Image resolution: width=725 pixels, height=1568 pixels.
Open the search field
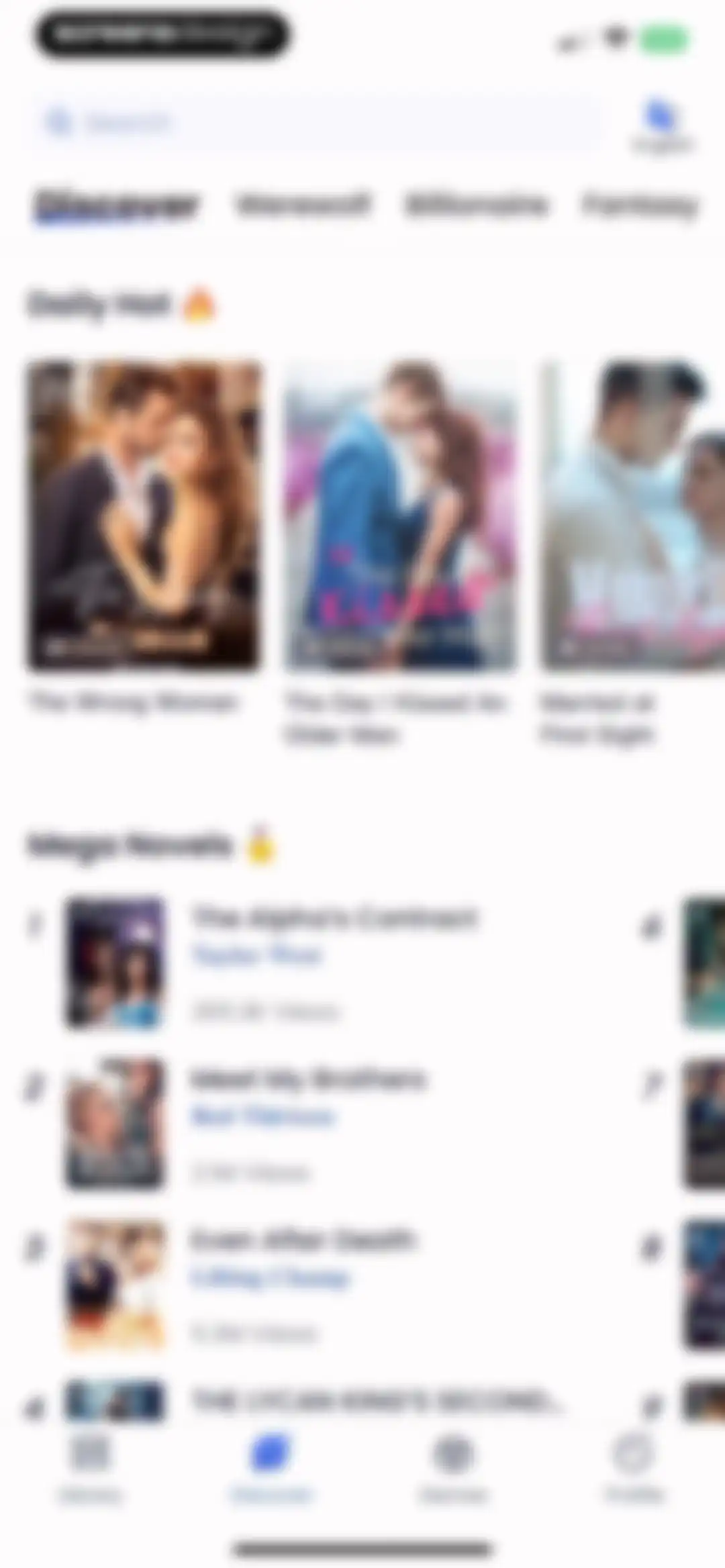tap(316, 124)
